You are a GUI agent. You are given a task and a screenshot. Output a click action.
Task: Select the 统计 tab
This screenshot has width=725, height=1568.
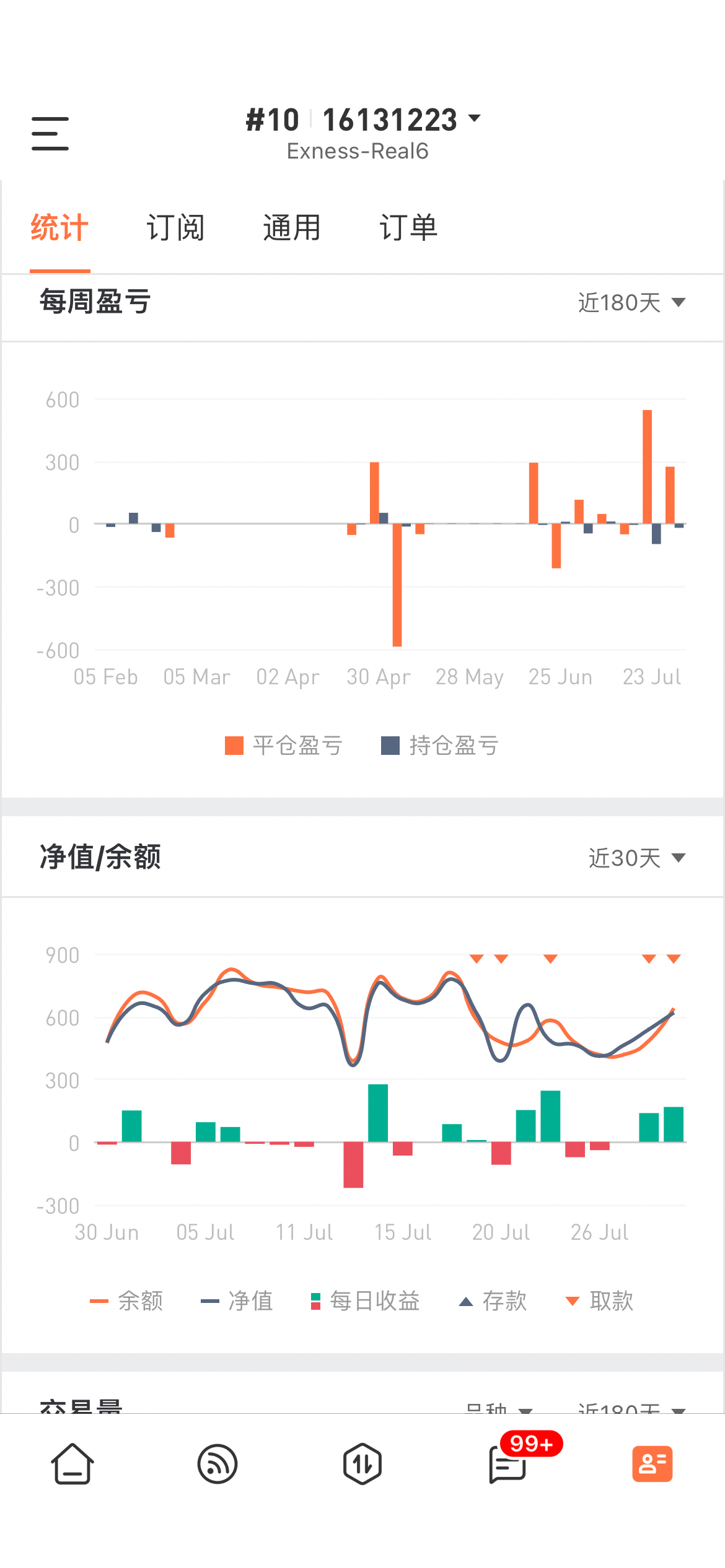click(59, 228)
